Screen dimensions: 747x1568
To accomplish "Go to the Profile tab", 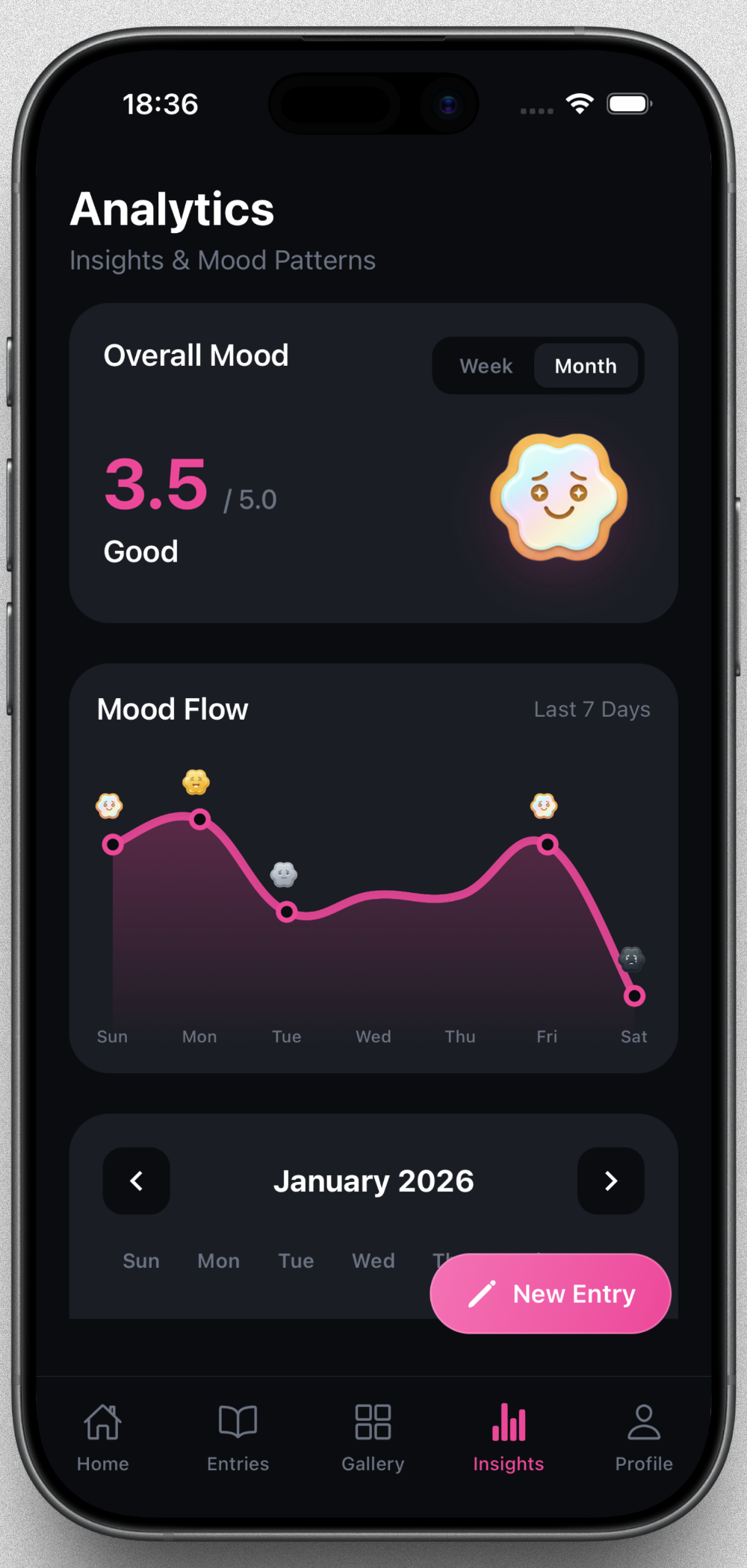I will pyautogui.click(x=643, y=1437).
